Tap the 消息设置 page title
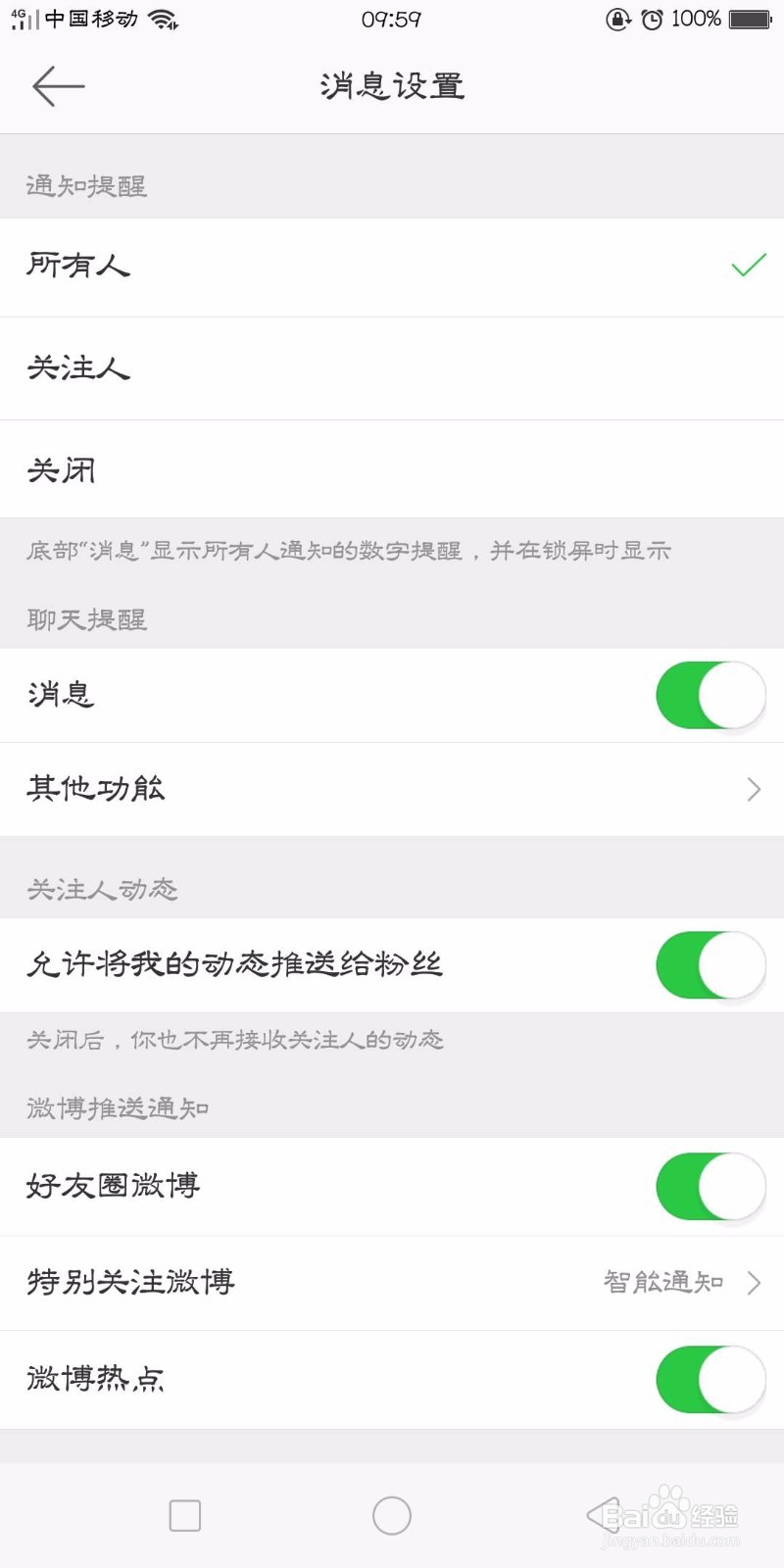The image size is (784, 1568). pyautogui.click(x=391, y=86)
